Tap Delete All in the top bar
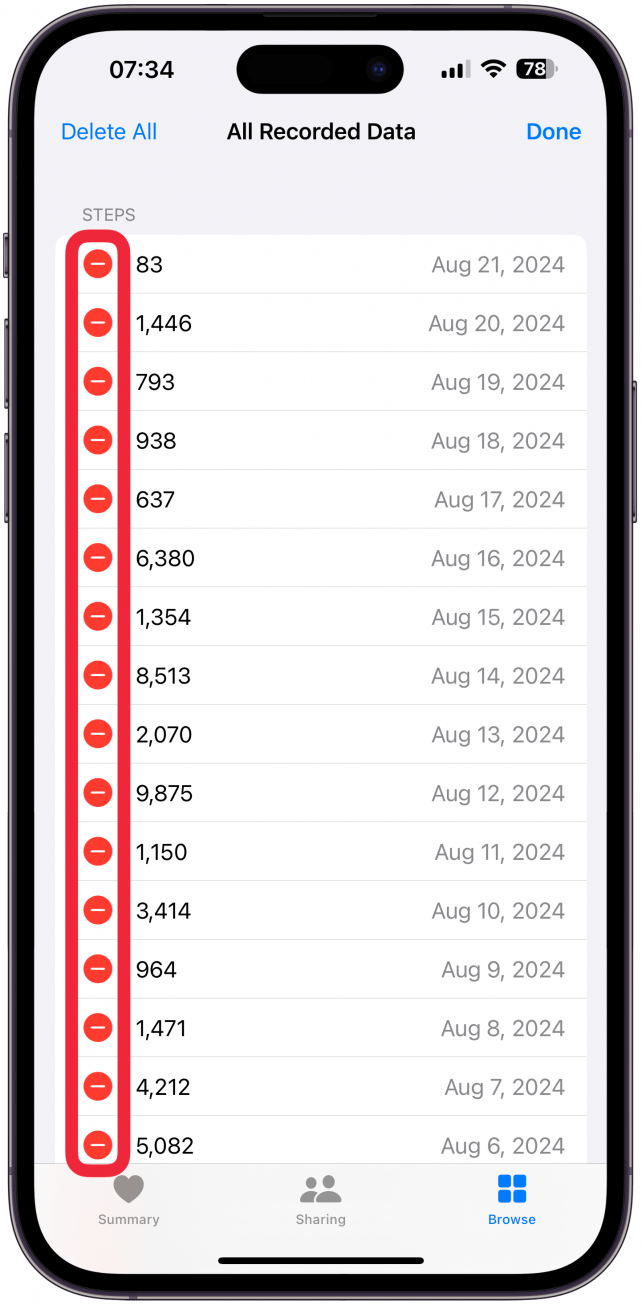This screenshot has height=1305, width=642. pyautogui.click(x=109, y=132)
